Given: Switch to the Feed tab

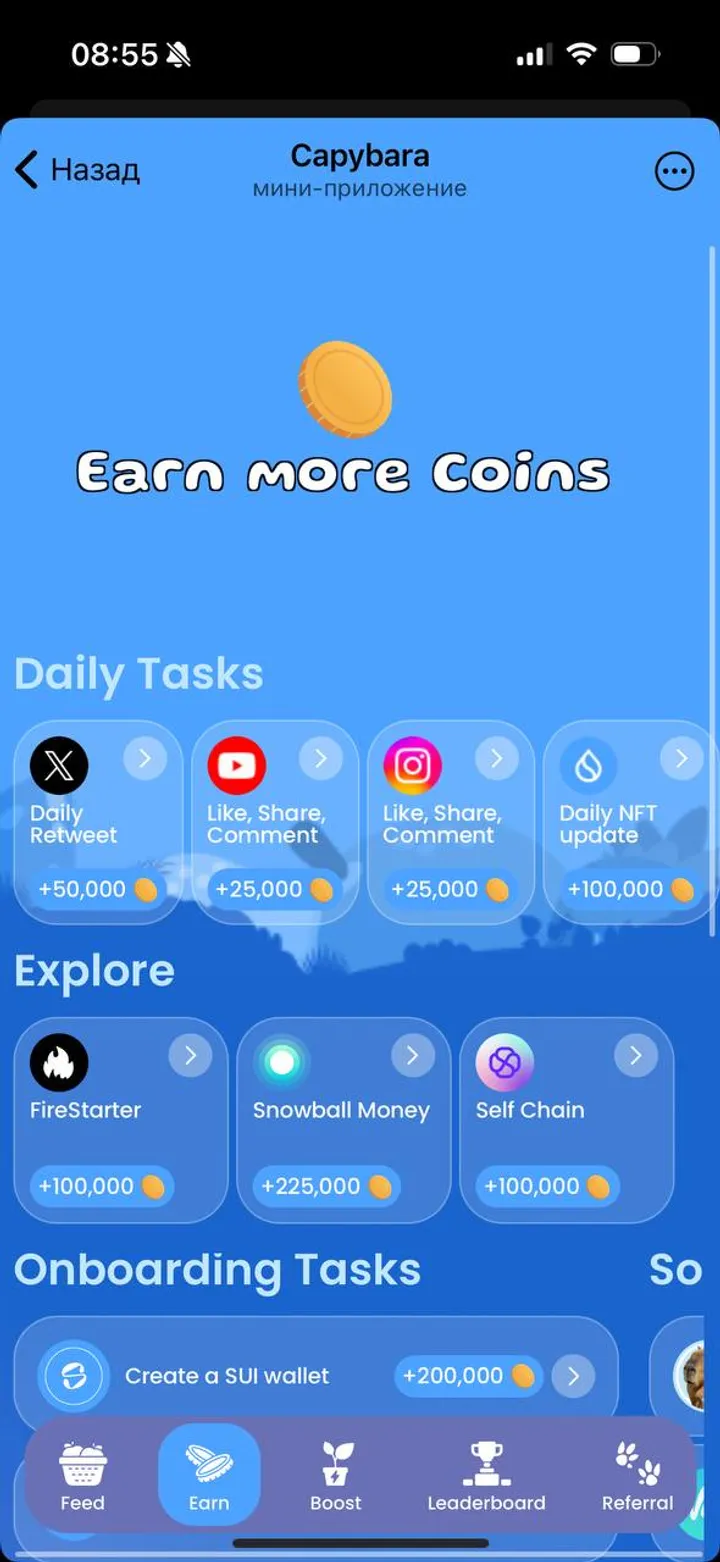Looking at the screenshot, I should tap(82, 1476).
